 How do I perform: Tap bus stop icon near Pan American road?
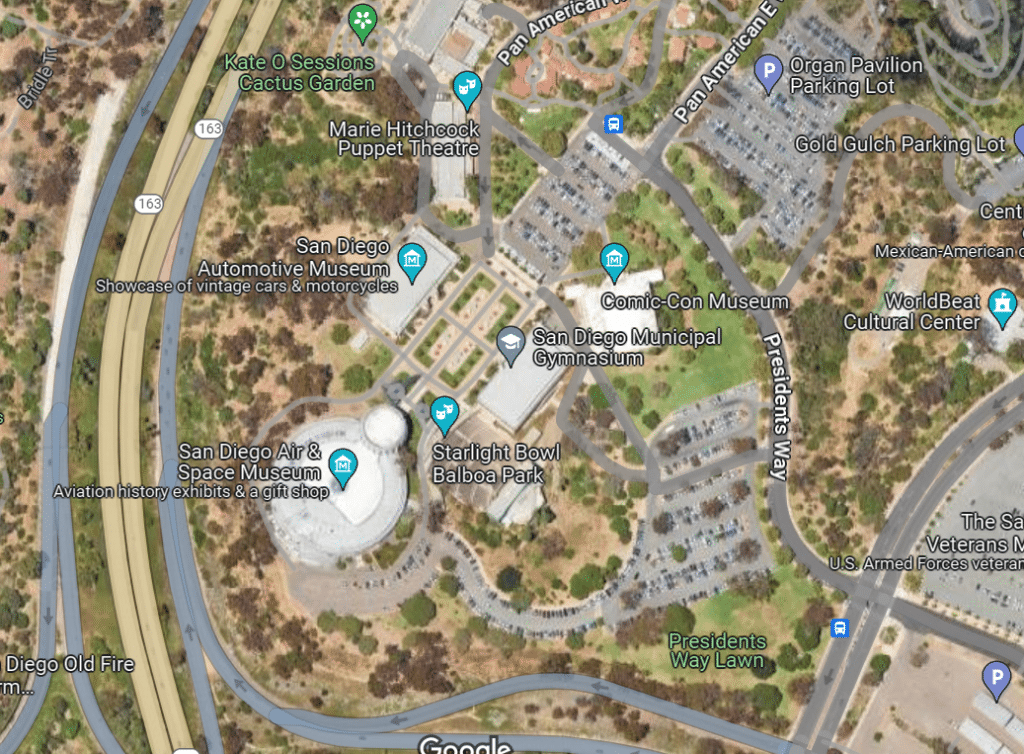pyautogui.click(x=613, y=124)
